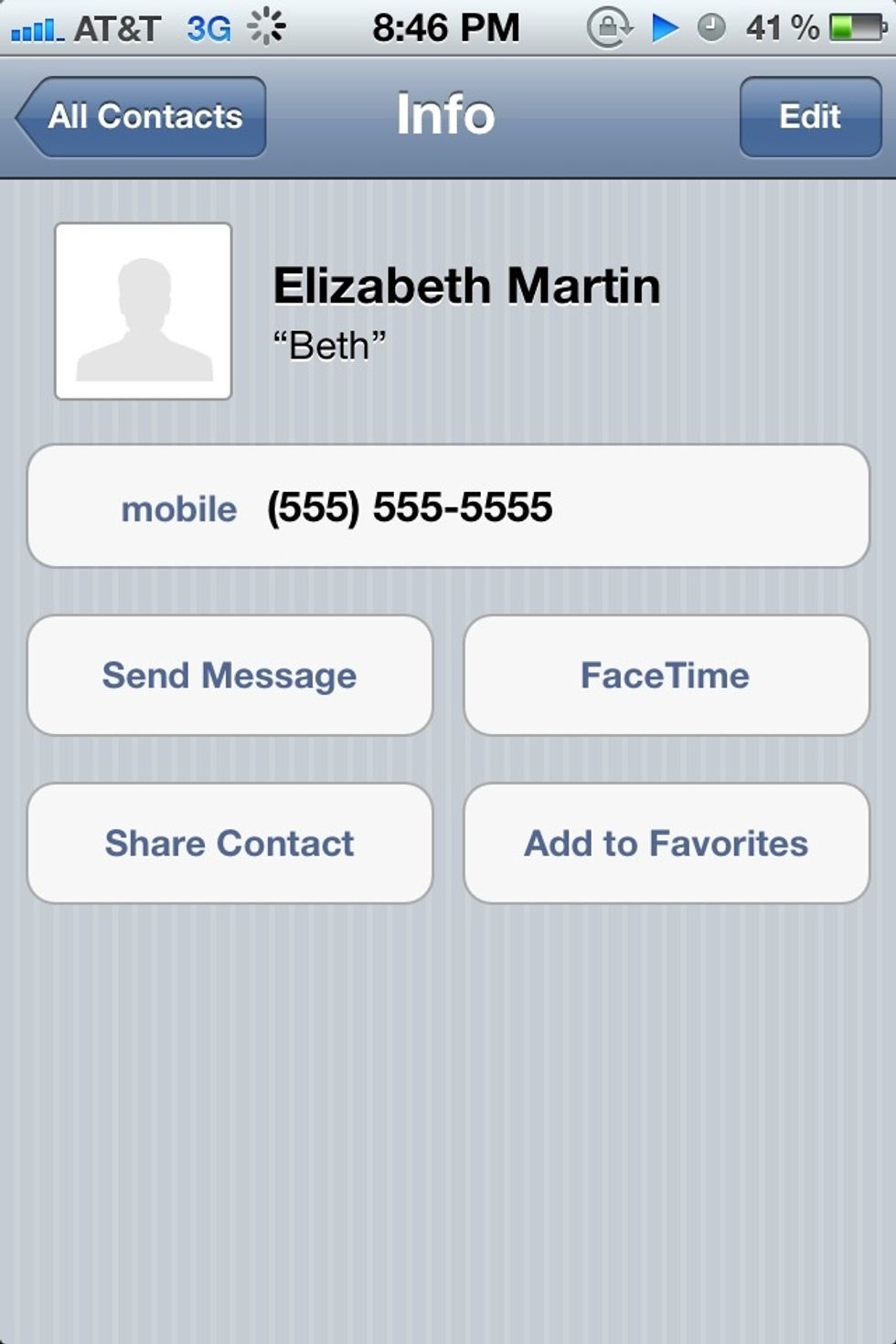
Task: Tap the battery percentage 41%
Action: (782, 27)
